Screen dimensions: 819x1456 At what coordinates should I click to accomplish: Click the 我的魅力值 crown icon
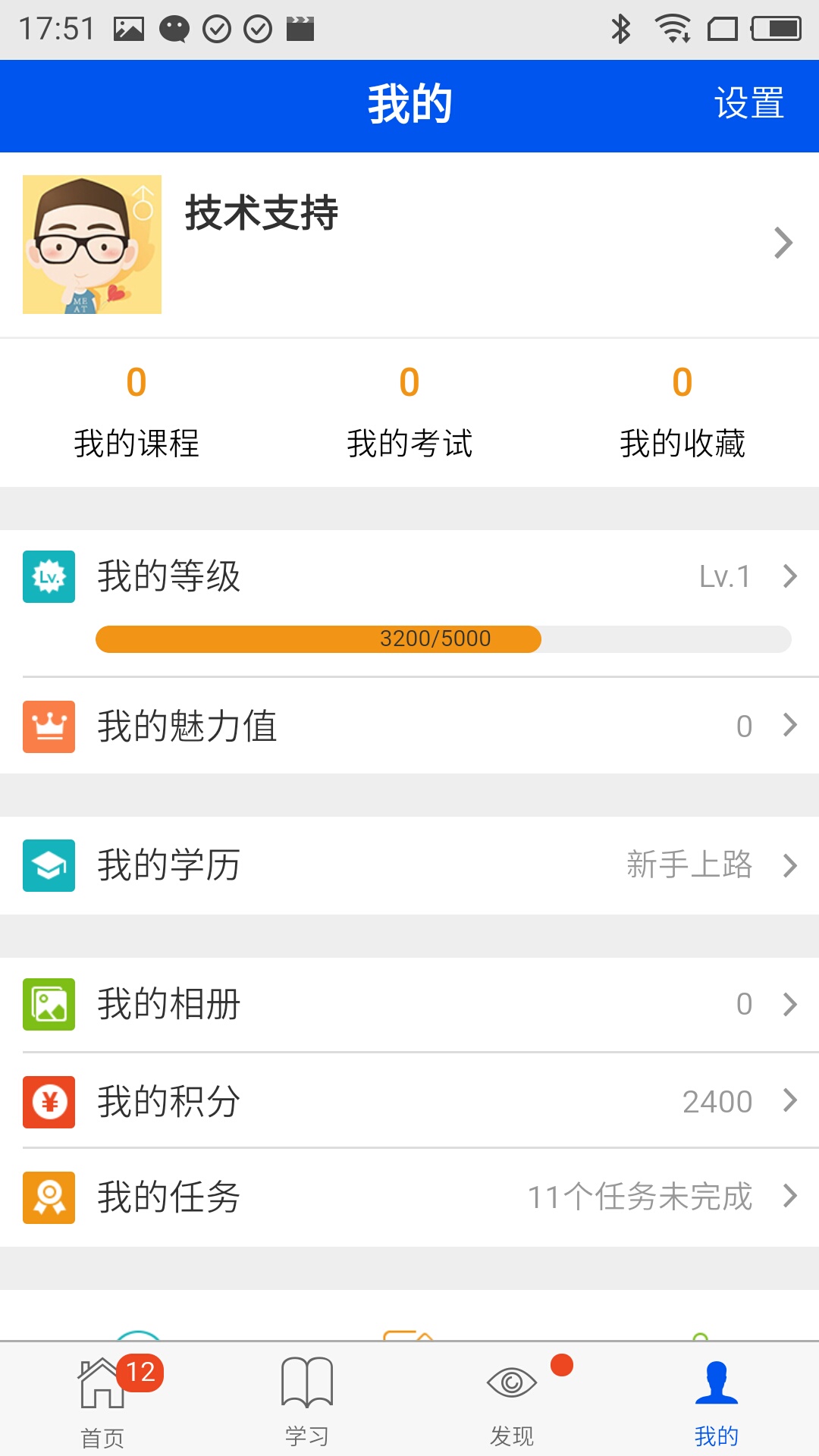click(49, 726)
